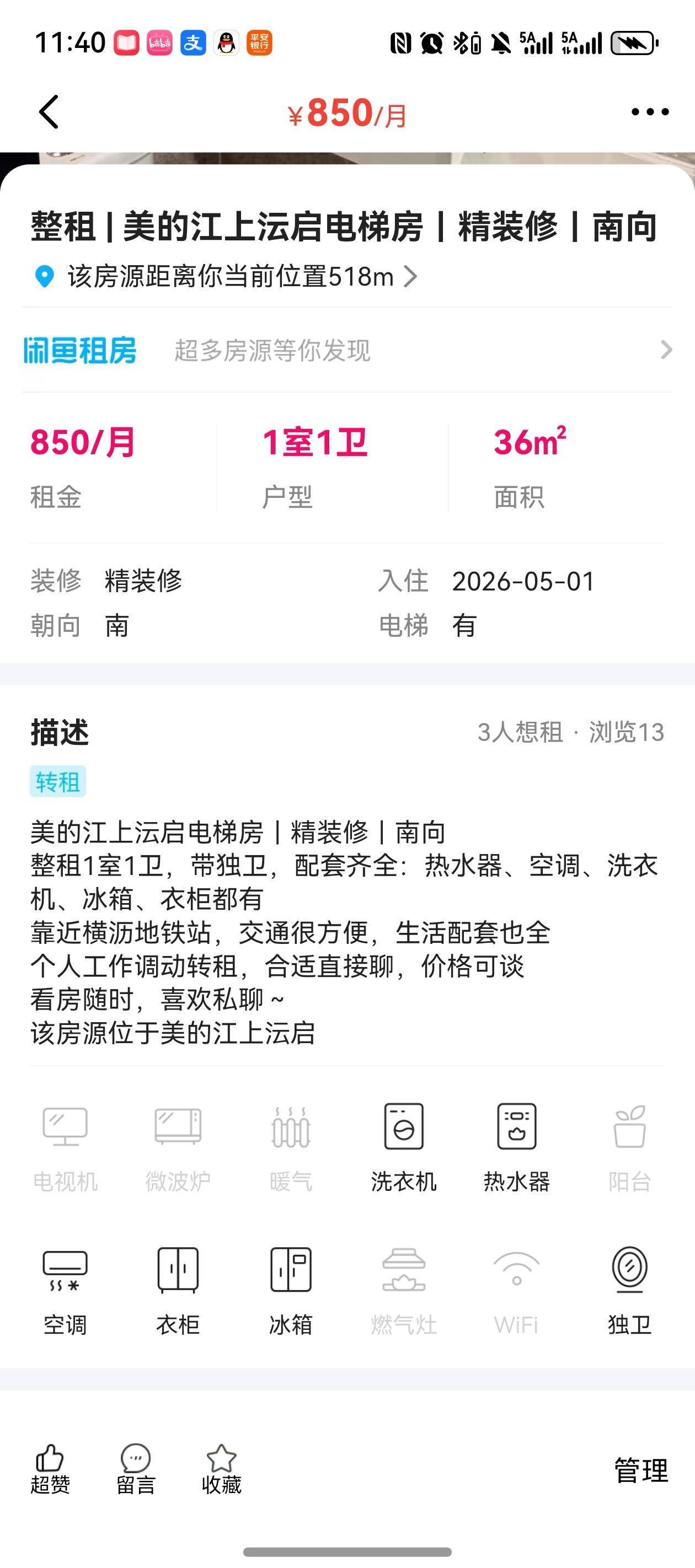
Task: Tap the 空调 air conditioner icon
Action: coord(64,1265)
